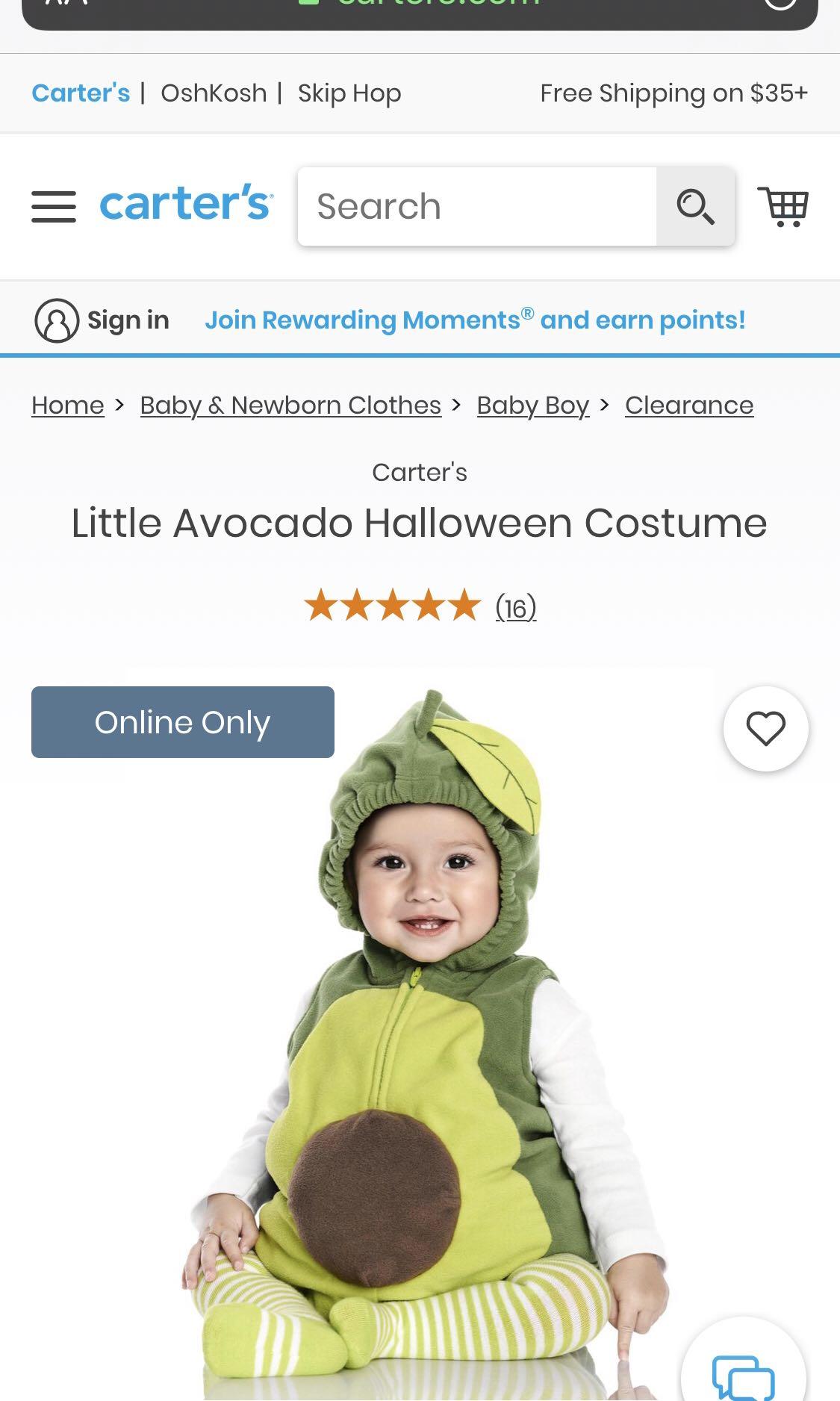Image resolution: width=840 pixels, height=1401 pixels.
Task: View the 16 product reviews
Action: pyautogui.click(x=515, y=608)
